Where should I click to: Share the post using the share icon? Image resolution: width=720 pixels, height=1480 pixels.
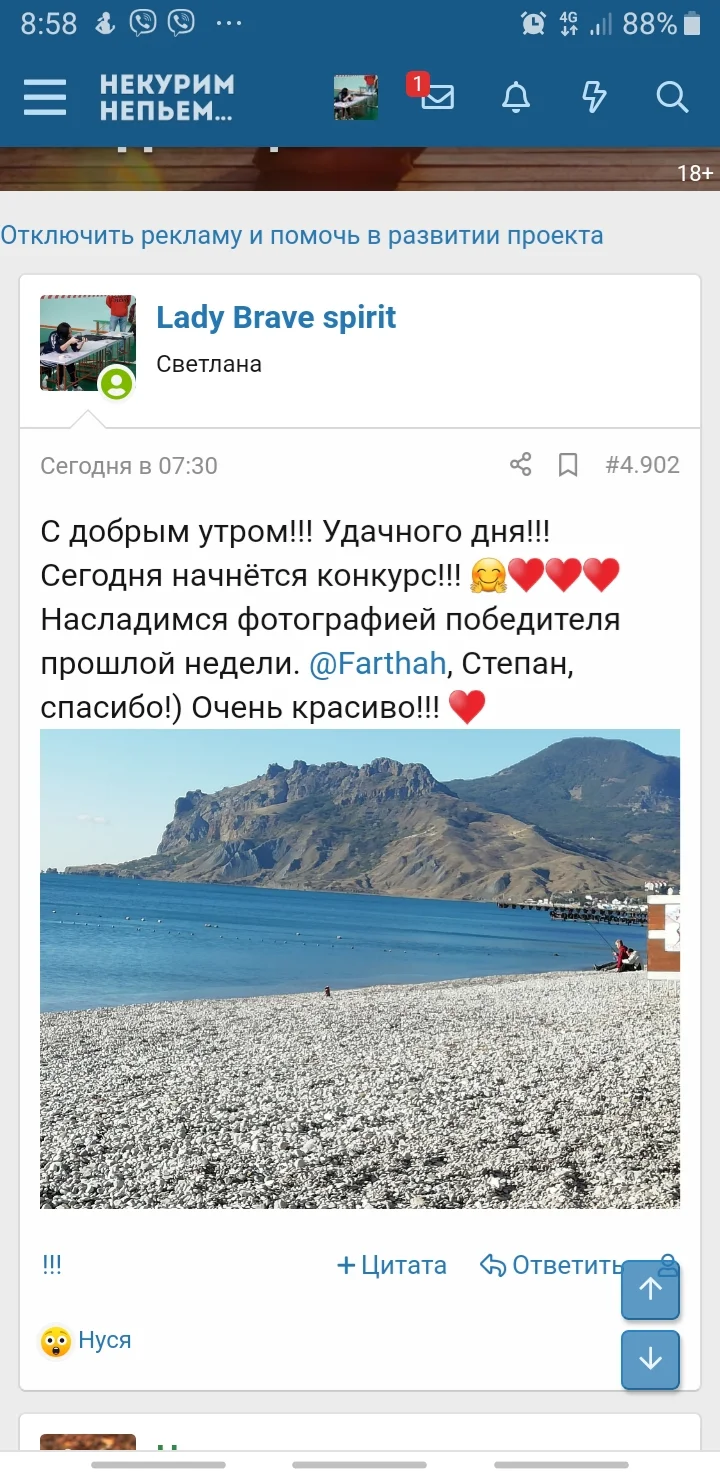520,465
